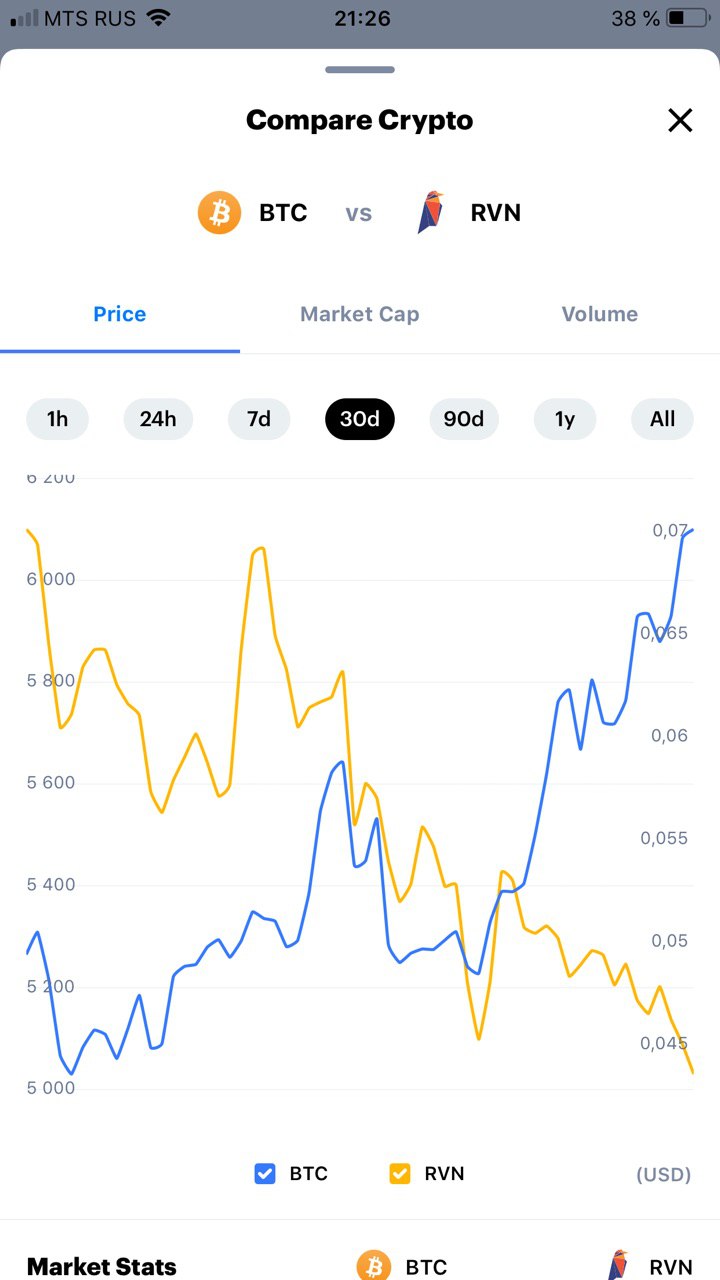The image size is (720, 1280).
Task: Select the Price tab
Action: click(120, 314)
